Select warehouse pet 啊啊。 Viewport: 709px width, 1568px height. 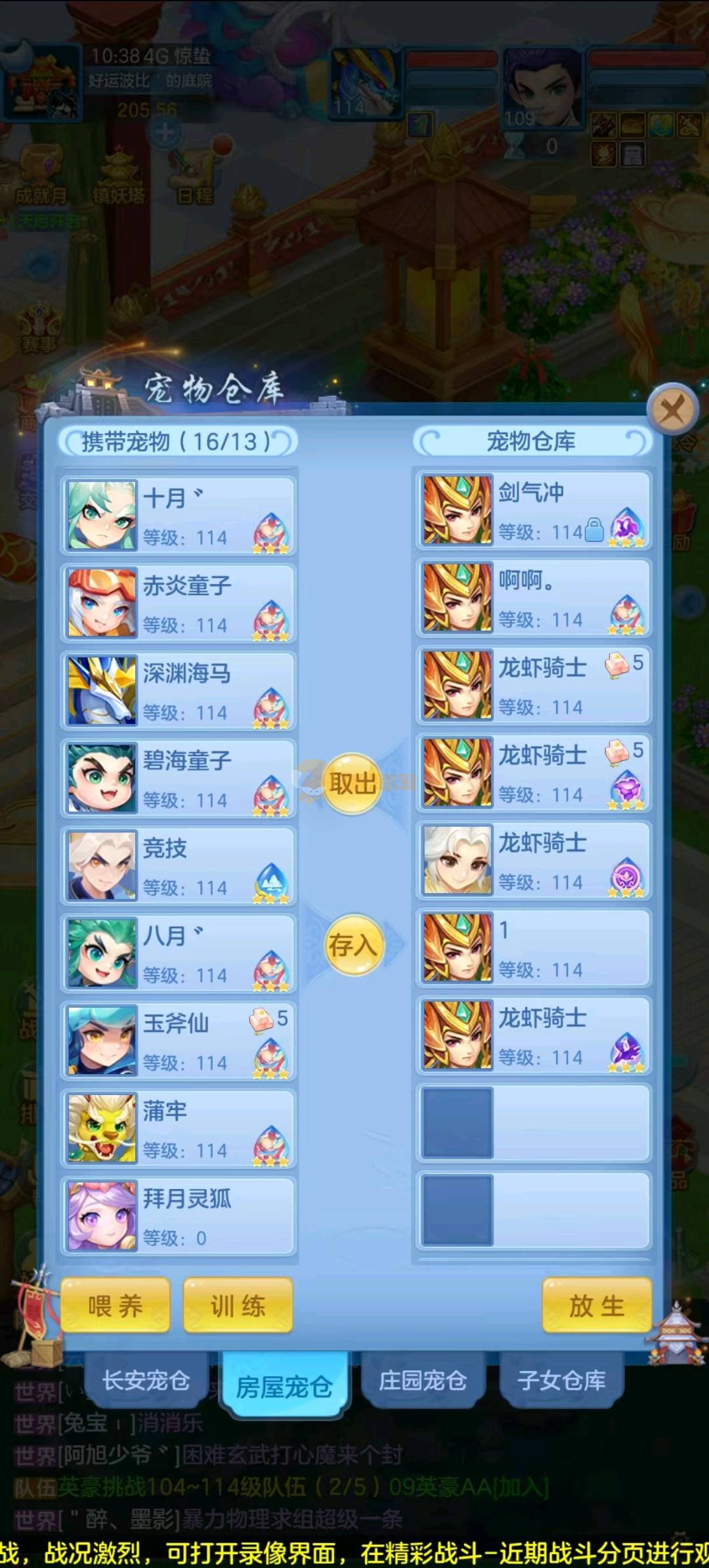coord(533,598)
